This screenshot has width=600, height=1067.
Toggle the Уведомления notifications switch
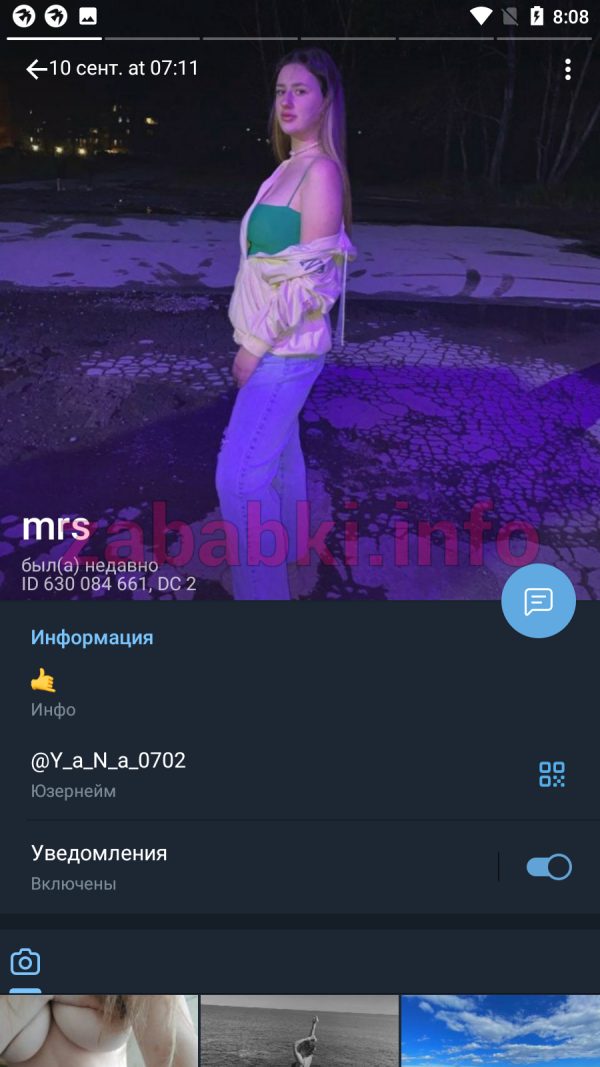coord(549,867)
